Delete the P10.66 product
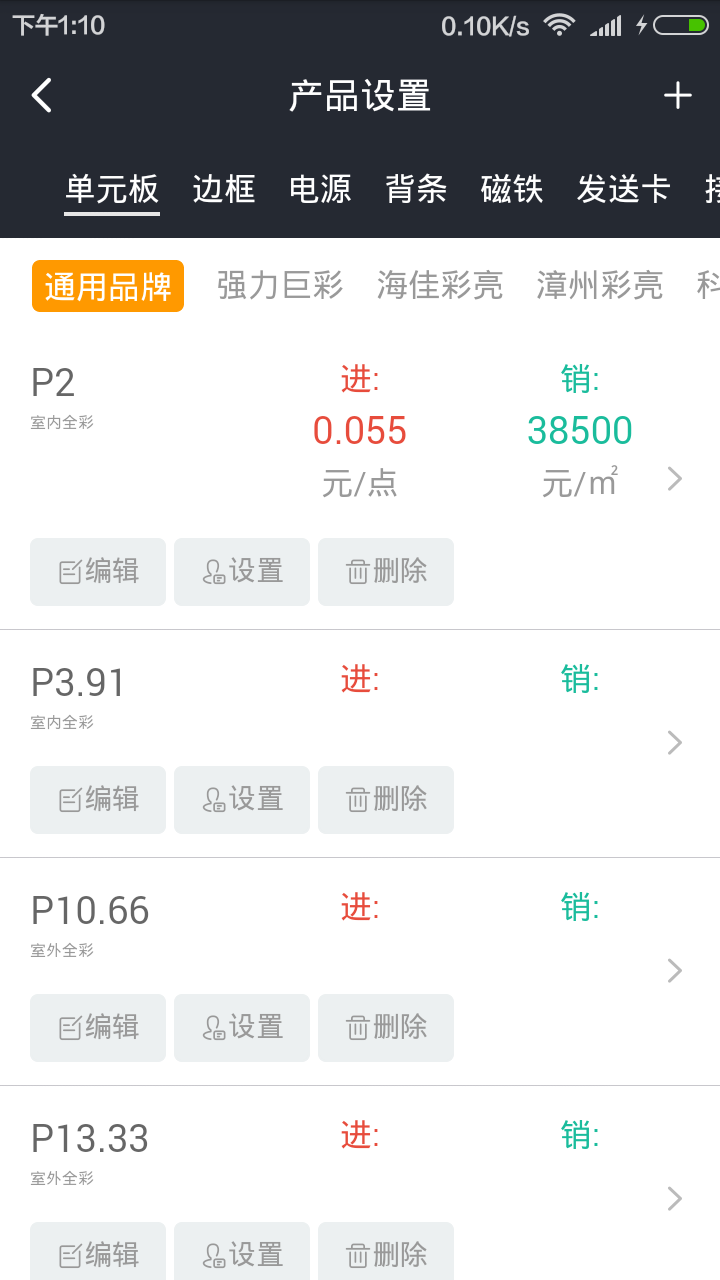Screen dimensions: 720x1280 386,1028
